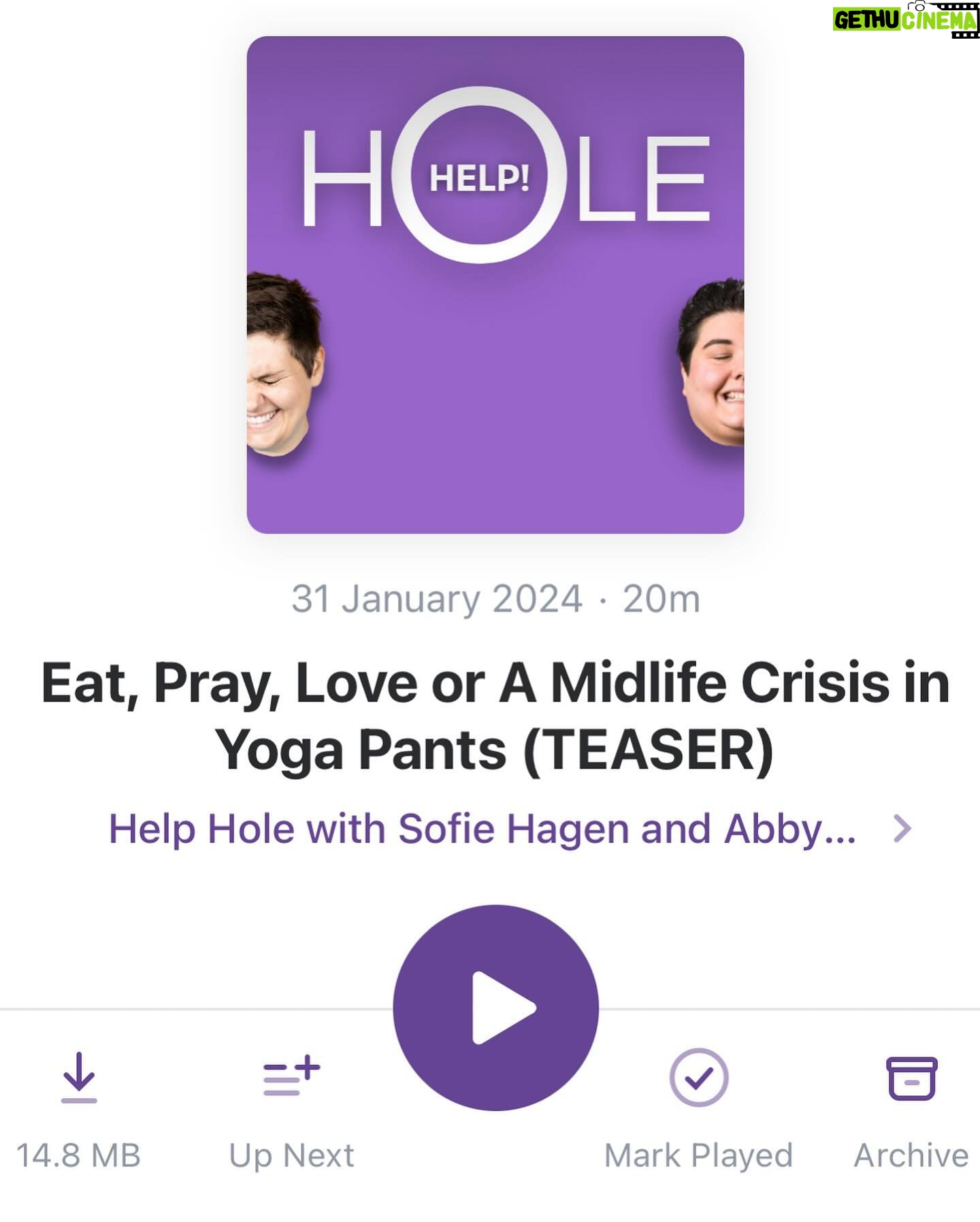Download the 14.8 MB episode
980x1222 pixels.
79,1078
